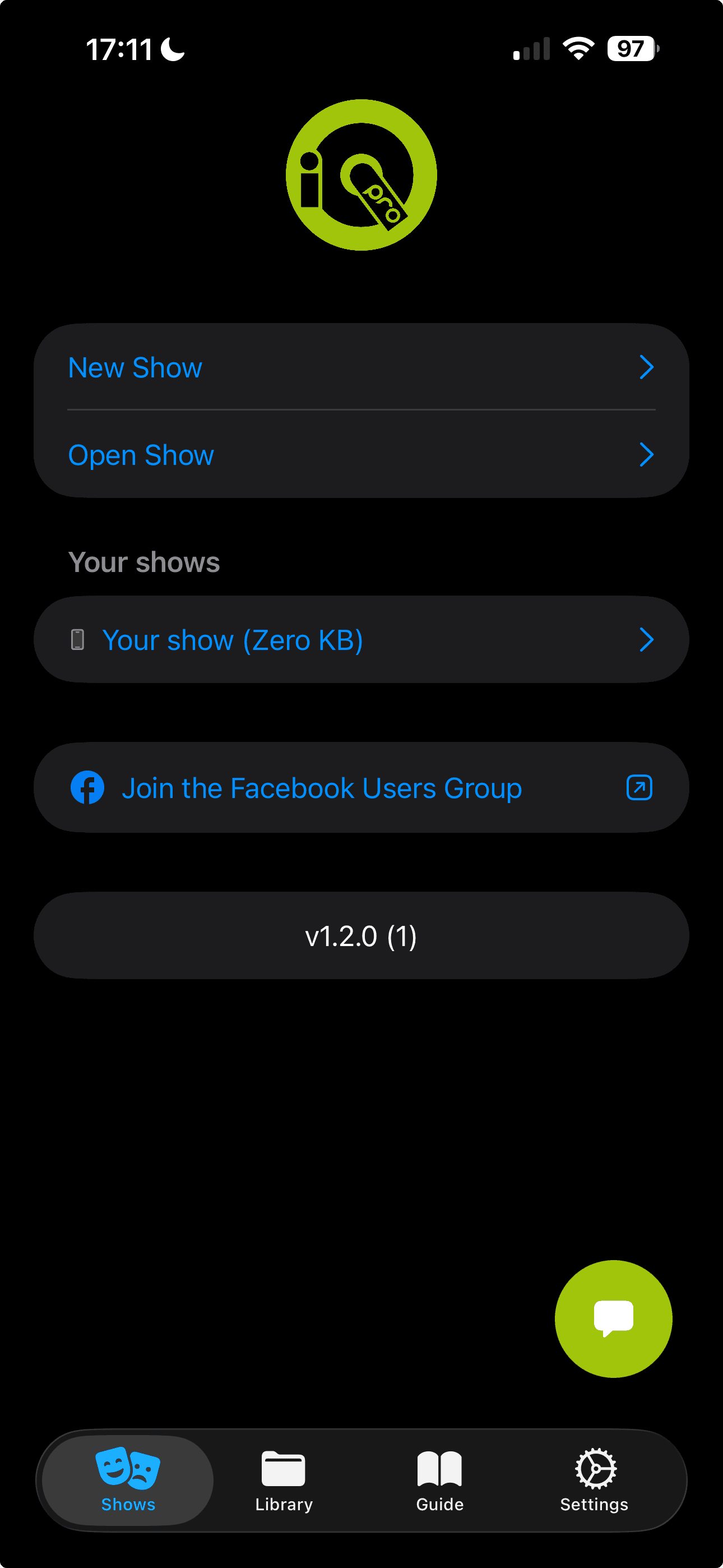Expand the Open Show row chevron
This screenshot has height=1568, width=723.
(x=647, y=455)
